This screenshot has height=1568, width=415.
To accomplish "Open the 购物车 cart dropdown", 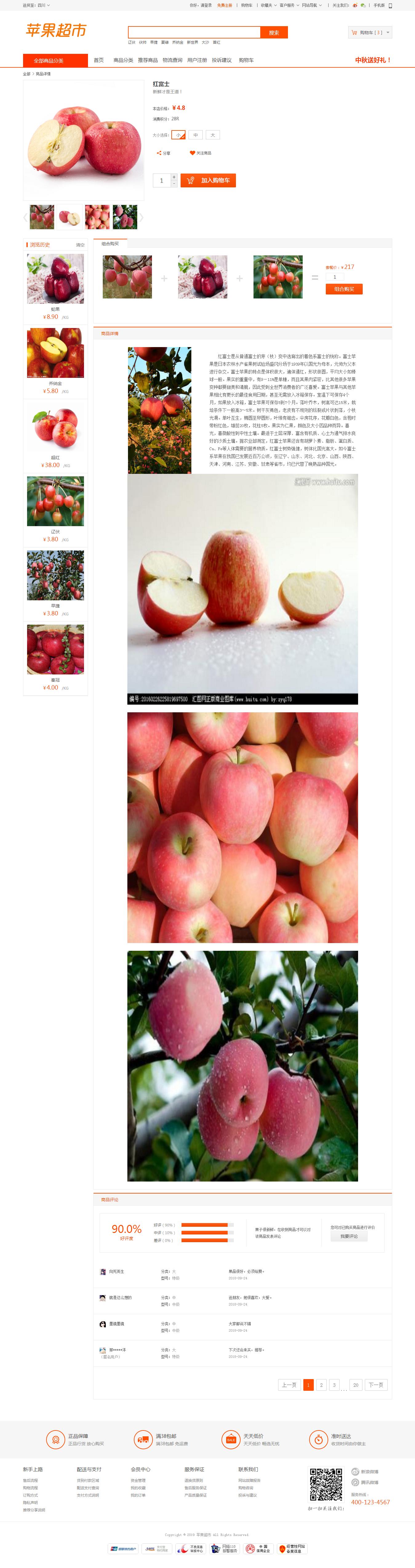I will click(x=370, y=33).
